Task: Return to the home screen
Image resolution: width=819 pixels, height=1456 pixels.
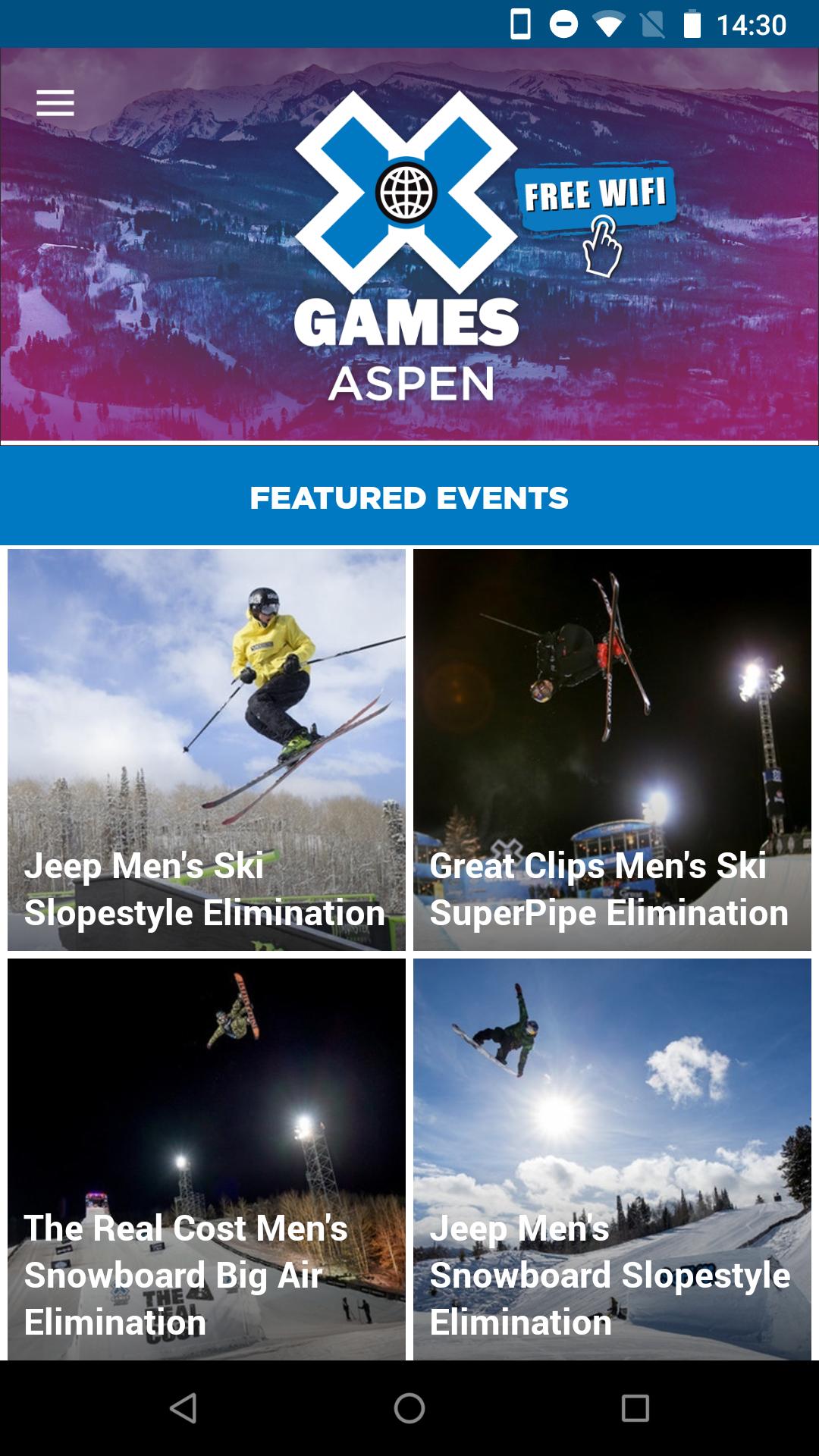Action: [409, 1408]
